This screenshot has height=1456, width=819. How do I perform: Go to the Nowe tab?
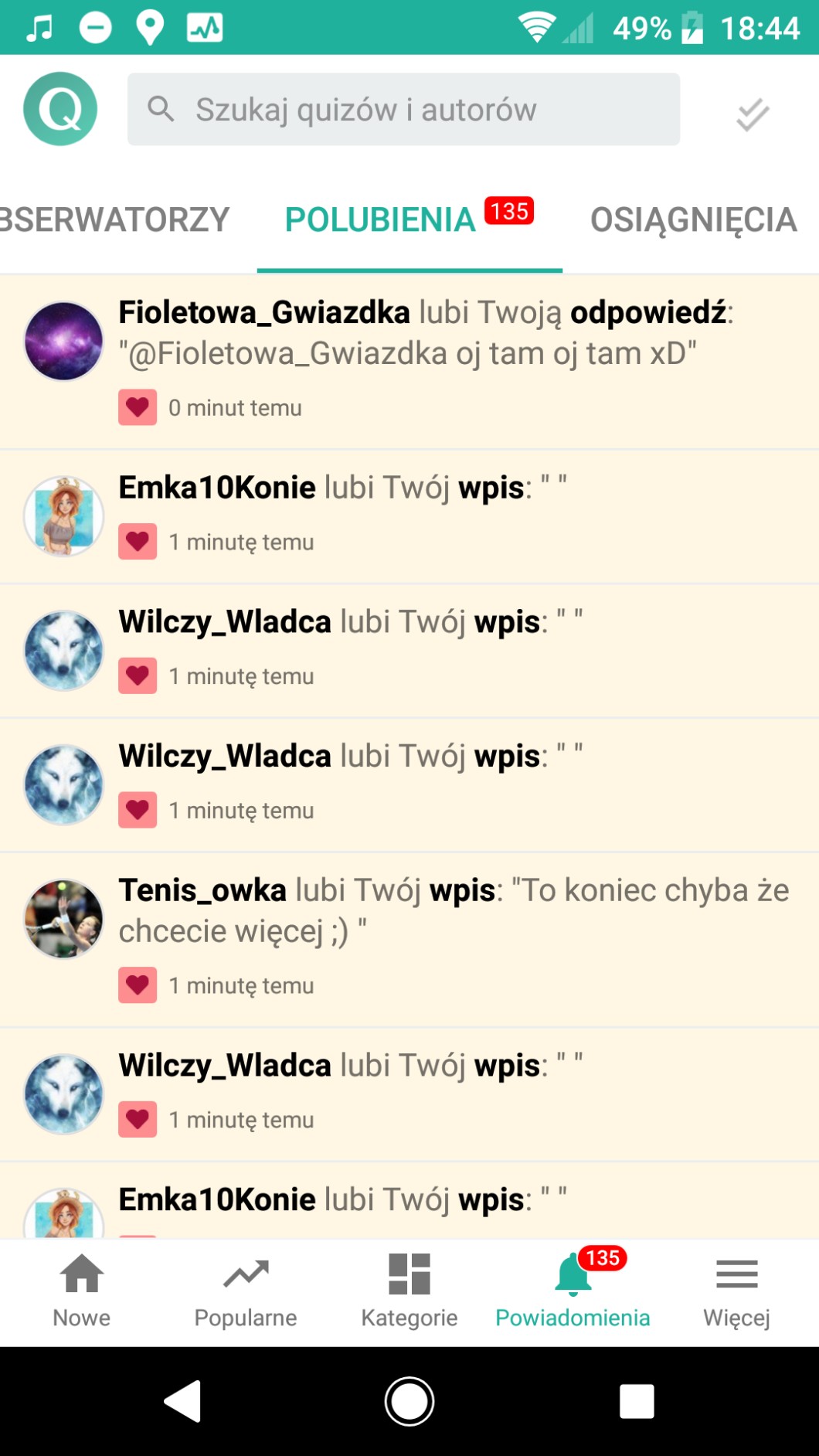point(82,1291)
